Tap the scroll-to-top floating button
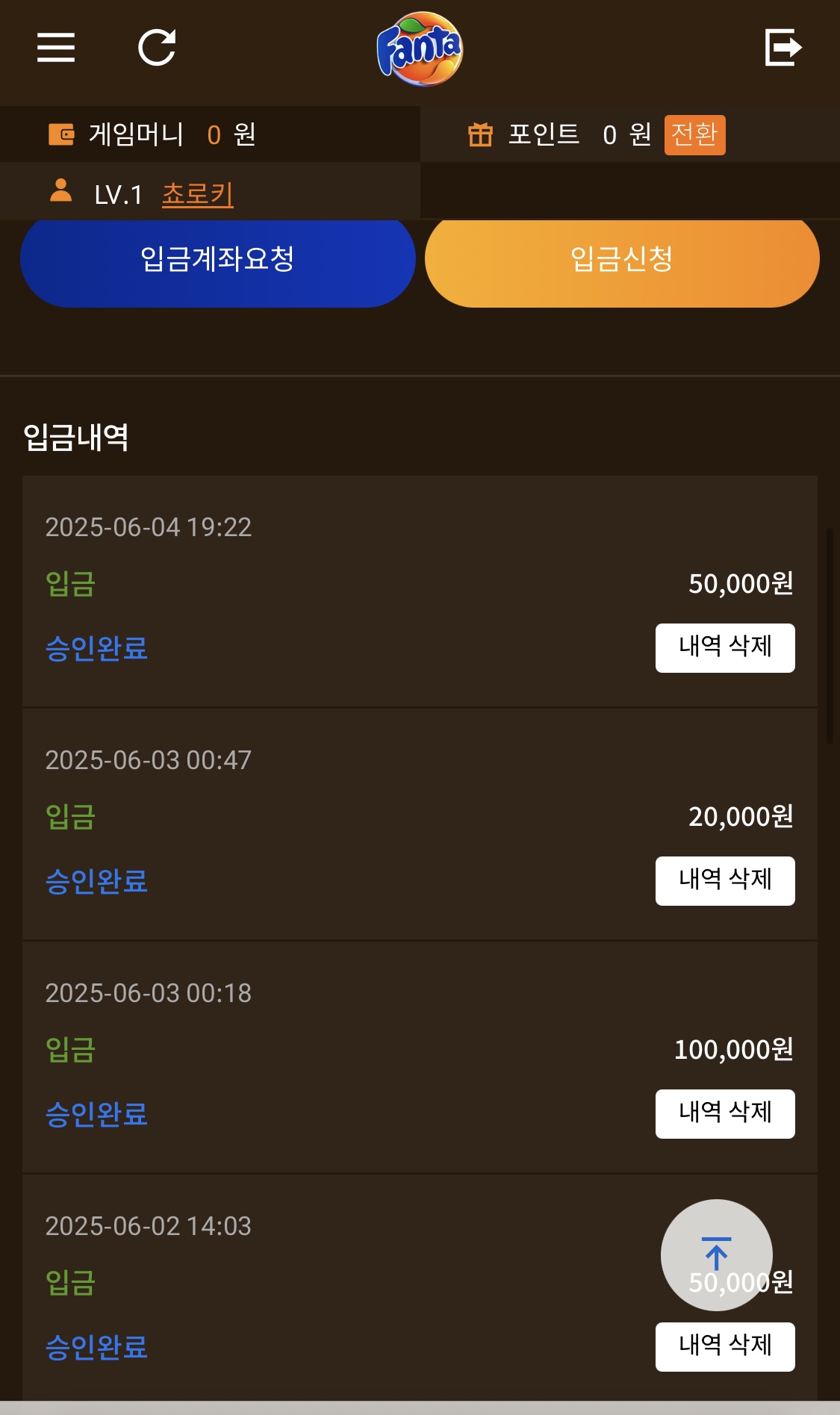This screenshot has height=1415, width=840. pyautogui.click(x=717, y=1255)
